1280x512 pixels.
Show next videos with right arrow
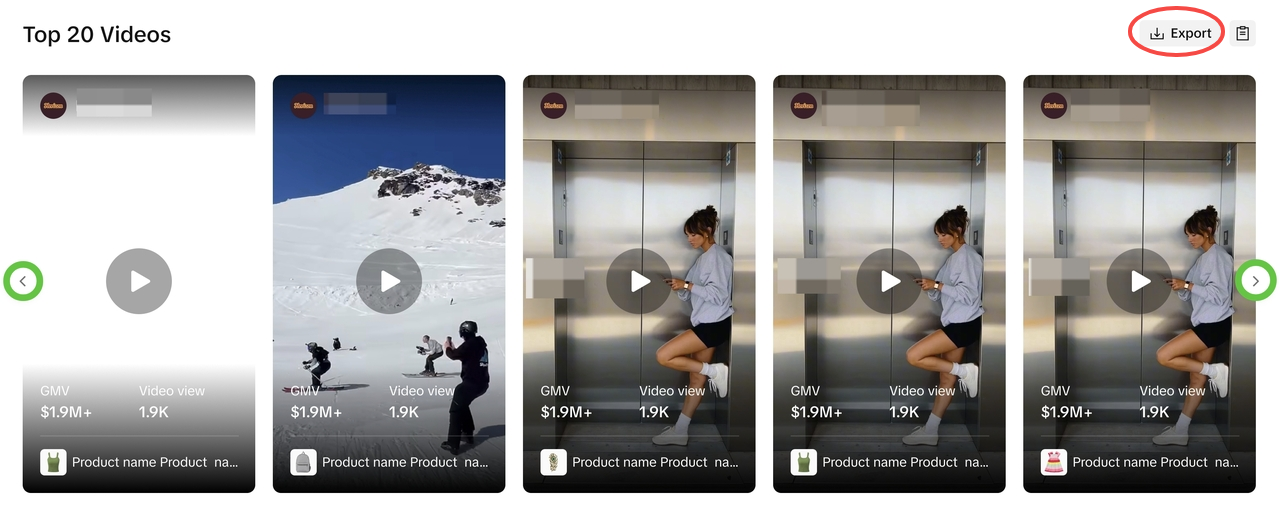[1256, 281]
